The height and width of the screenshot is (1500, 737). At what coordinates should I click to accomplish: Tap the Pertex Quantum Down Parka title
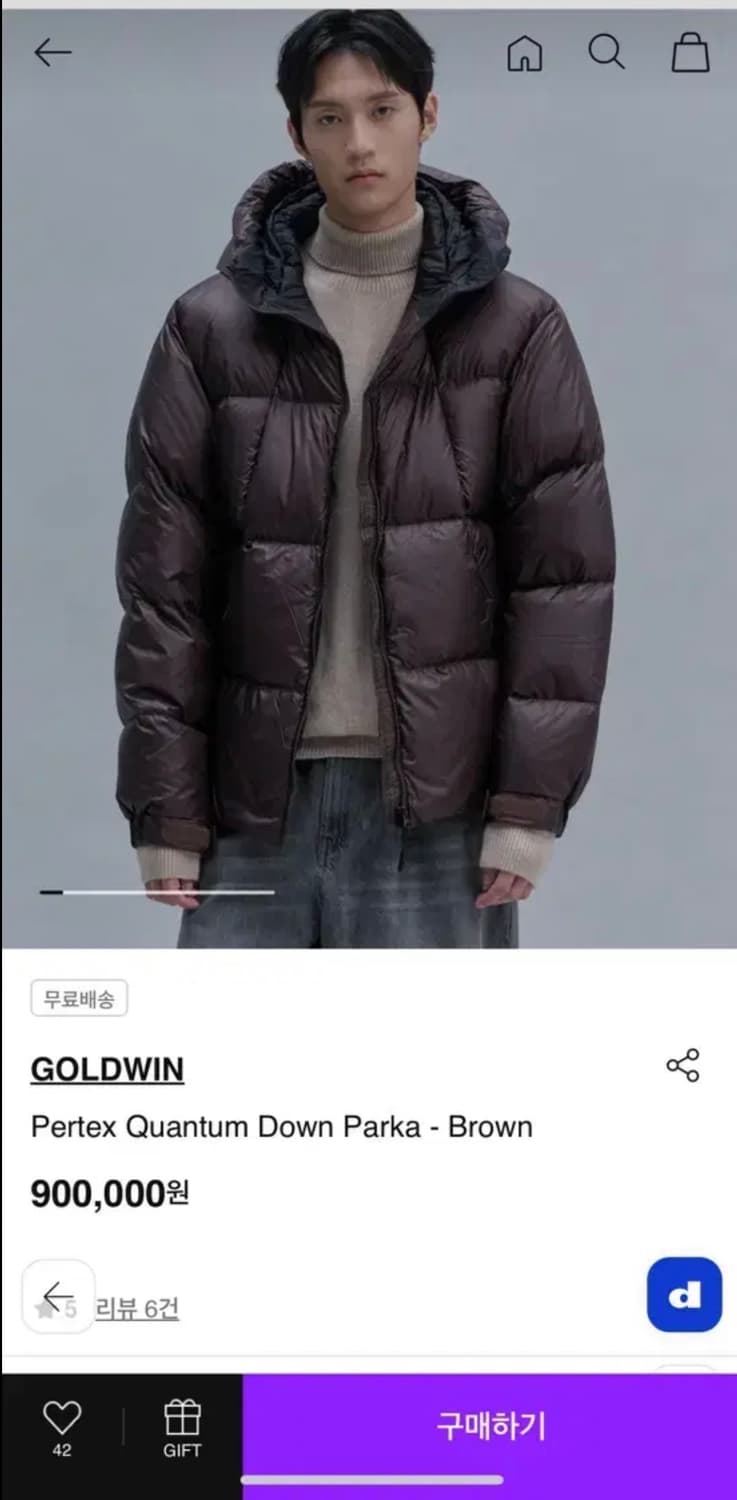click(283, 1127)
